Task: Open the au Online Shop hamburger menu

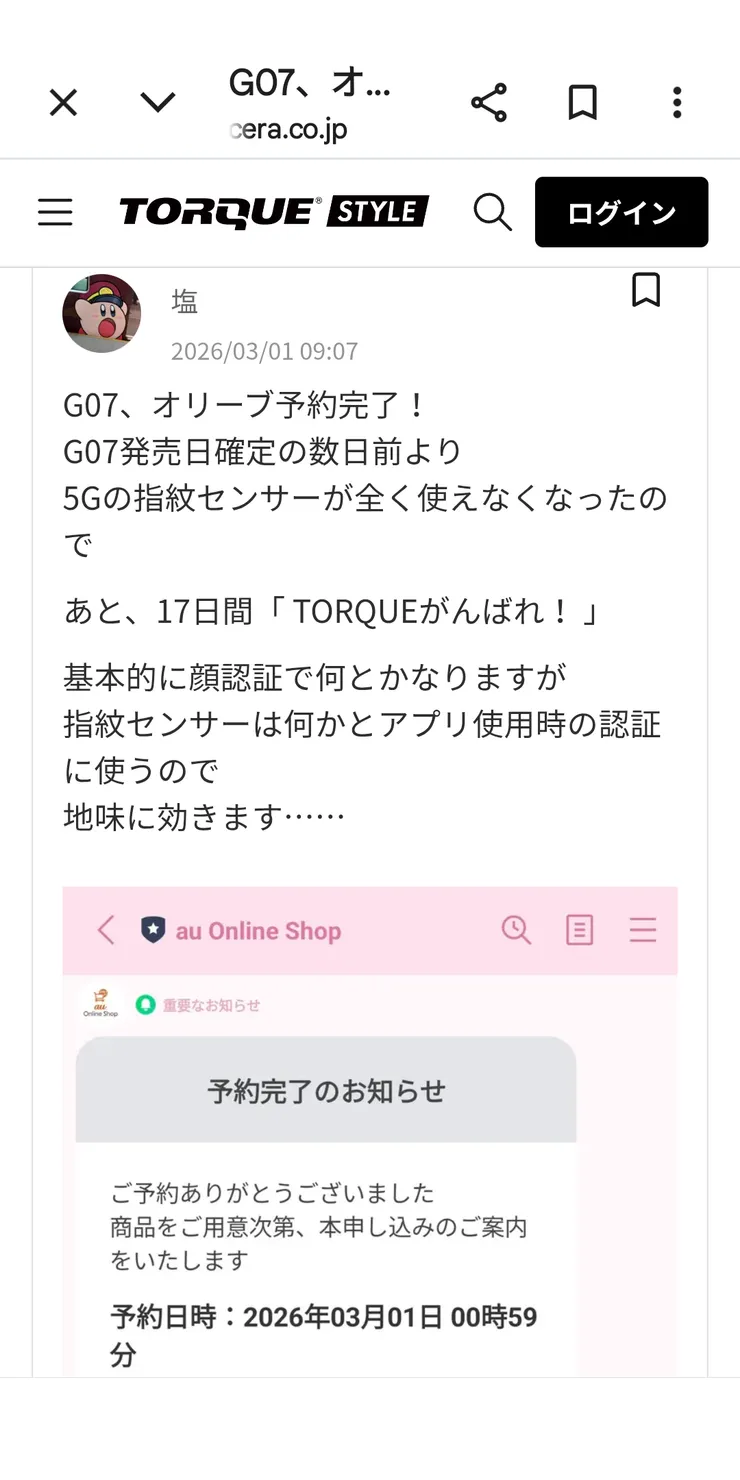Action: [643, 930]
